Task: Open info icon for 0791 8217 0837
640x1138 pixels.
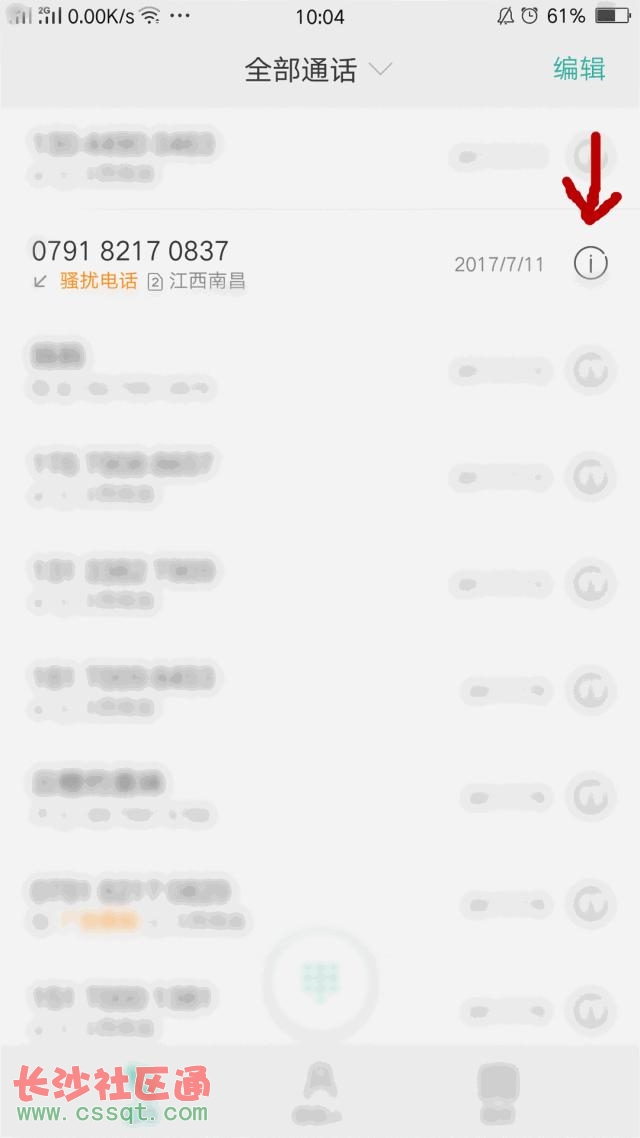Action: pos(591,263)
